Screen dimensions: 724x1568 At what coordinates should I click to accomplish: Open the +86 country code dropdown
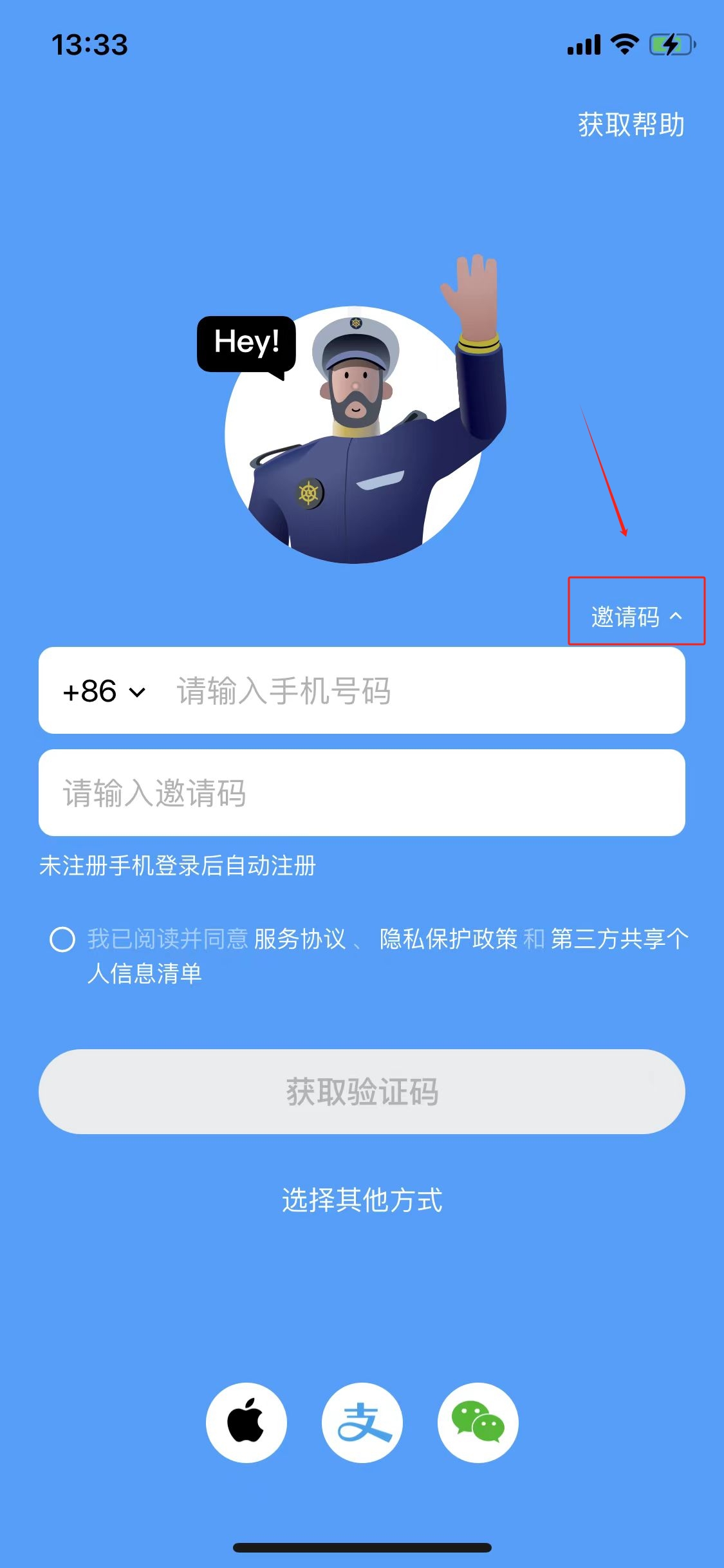[104, 691]
